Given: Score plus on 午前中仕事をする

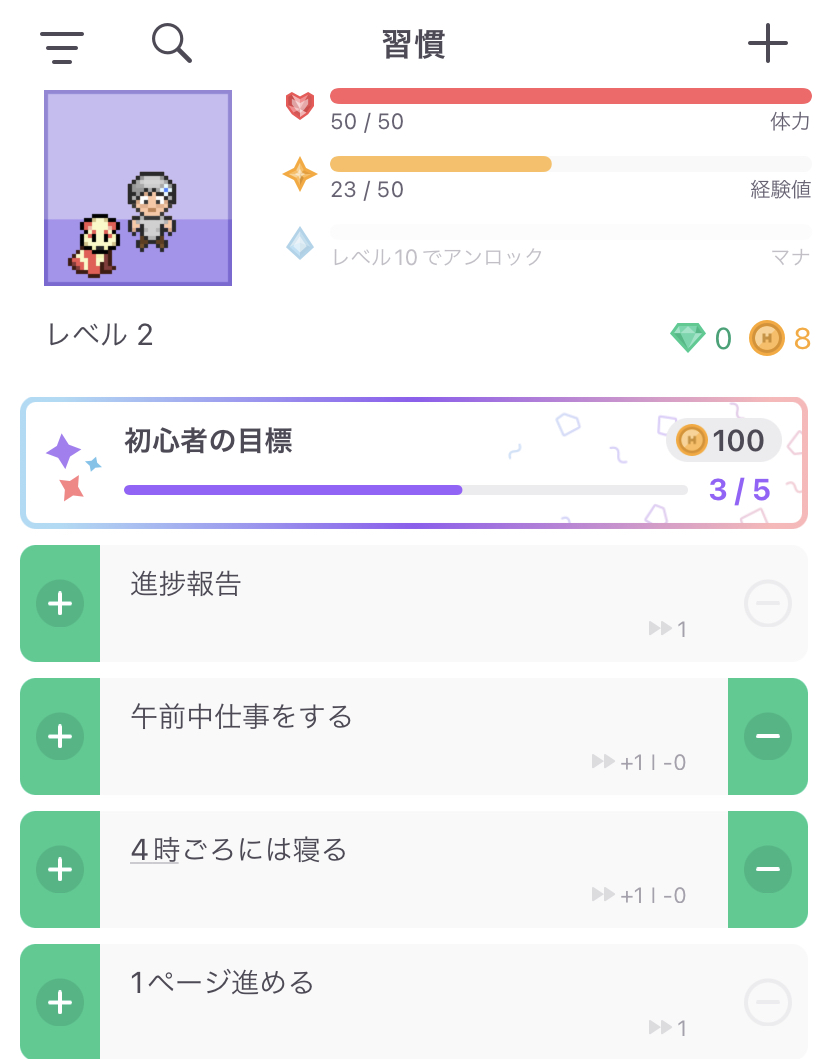Looking at the screenshot, I should 60,736.
